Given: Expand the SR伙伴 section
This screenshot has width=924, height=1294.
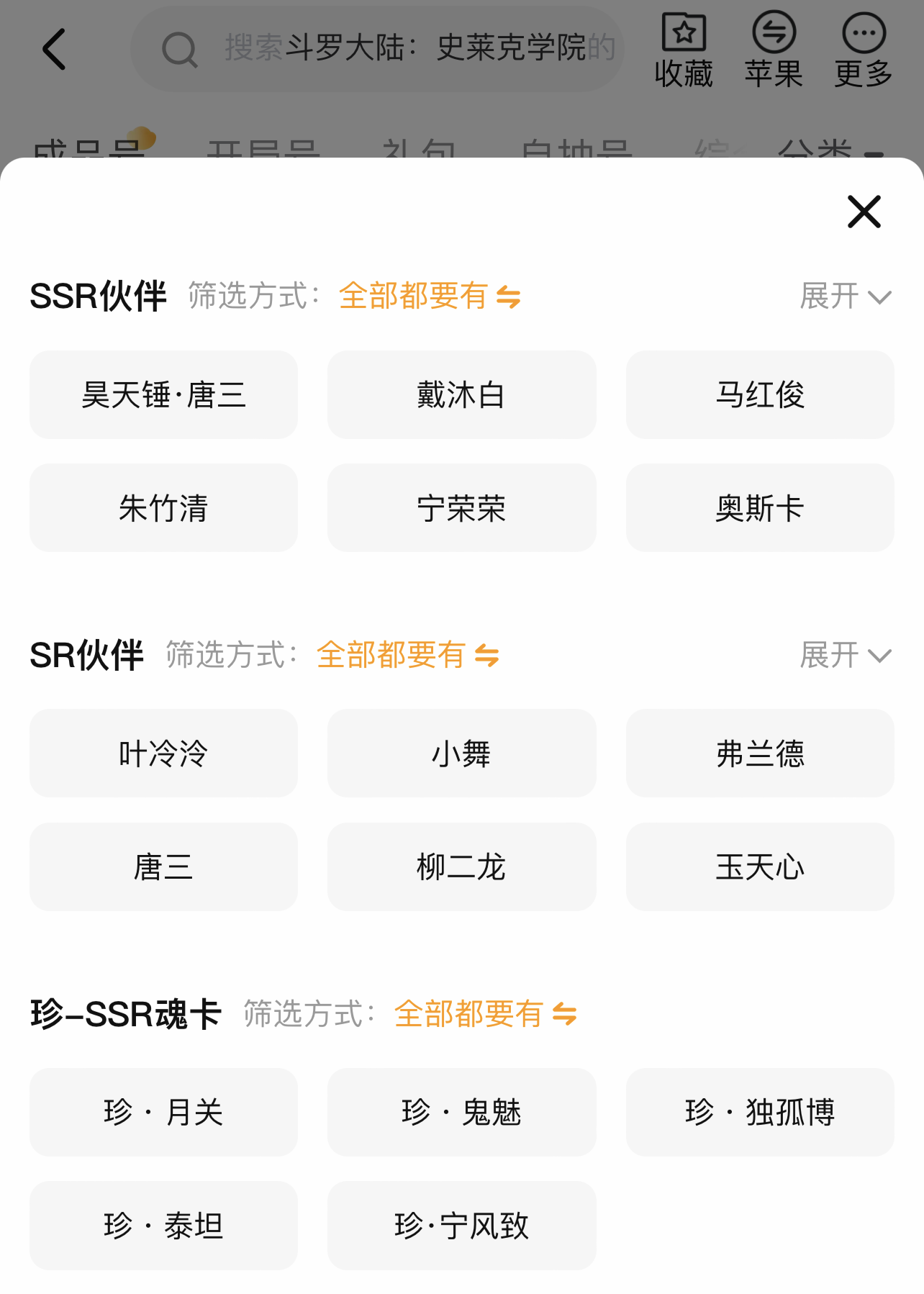Looking at the screenshot, I should coord(846,655).
